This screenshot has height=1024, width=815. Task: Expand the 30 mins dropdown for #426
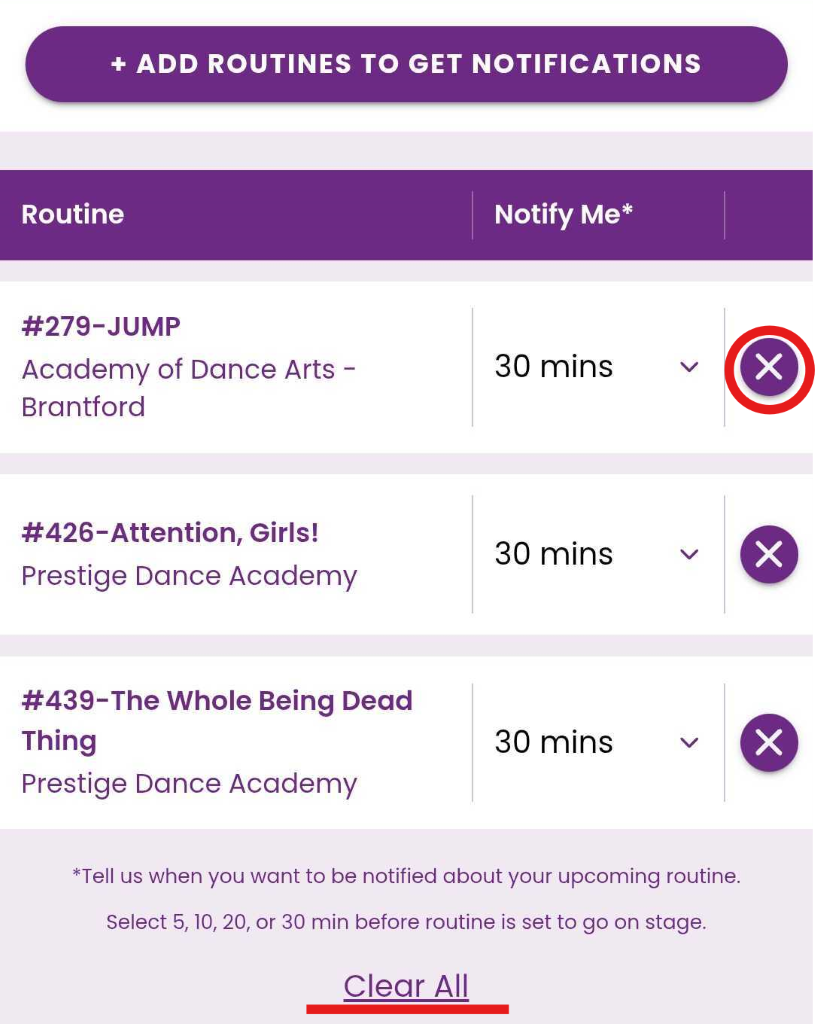click(688, 554)
